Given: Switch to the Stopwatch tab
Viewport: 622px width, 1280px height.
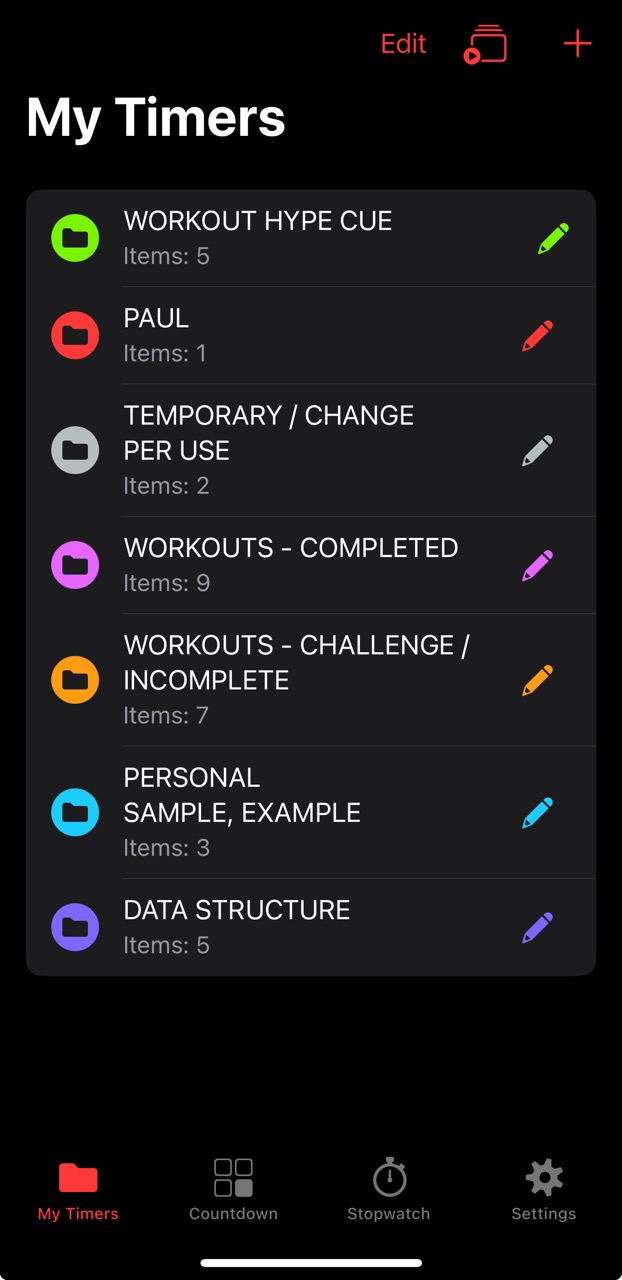Looking at the screenshot, I should point(389,1190).
